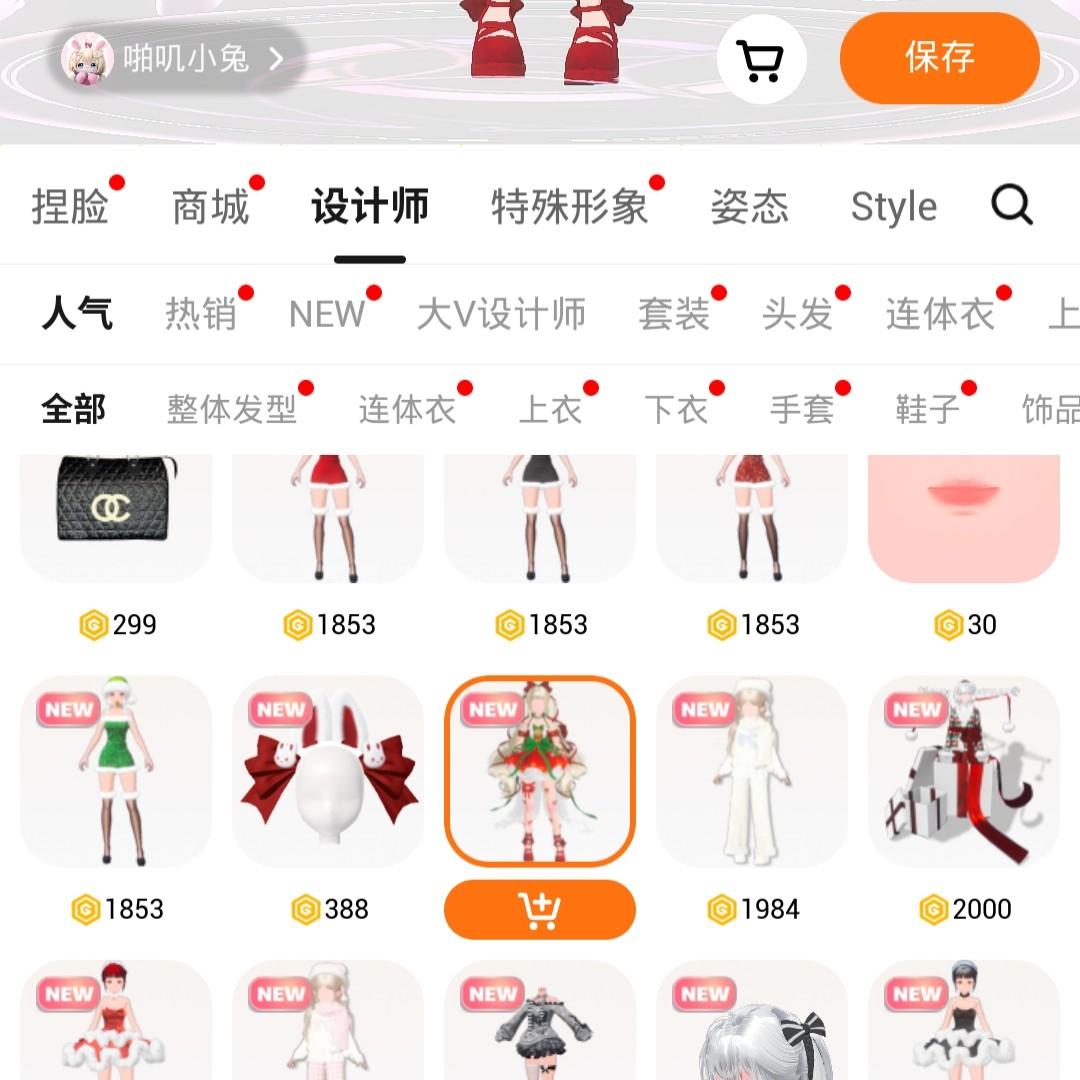Select the 热销 filter
1080x1080 pixels.
(200, 313)
